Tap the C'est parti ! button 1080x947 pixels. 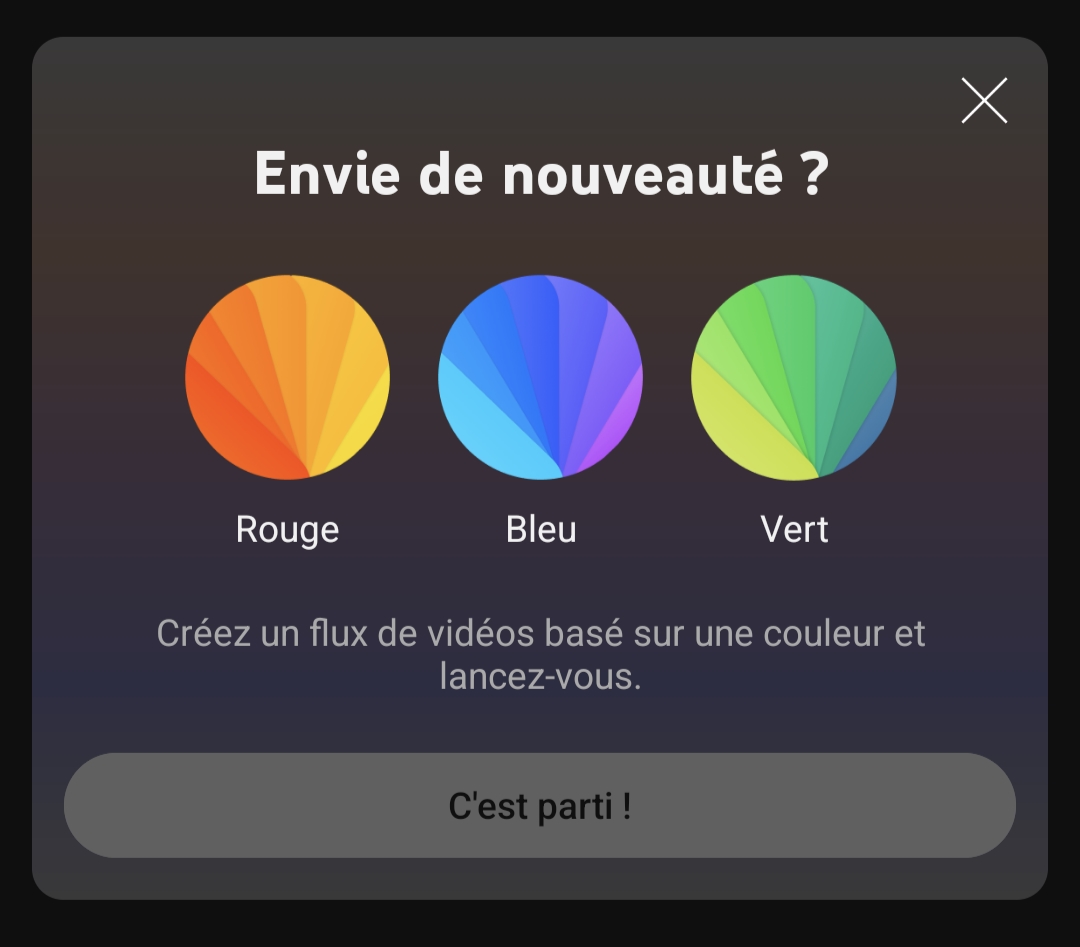coord(540,806)
